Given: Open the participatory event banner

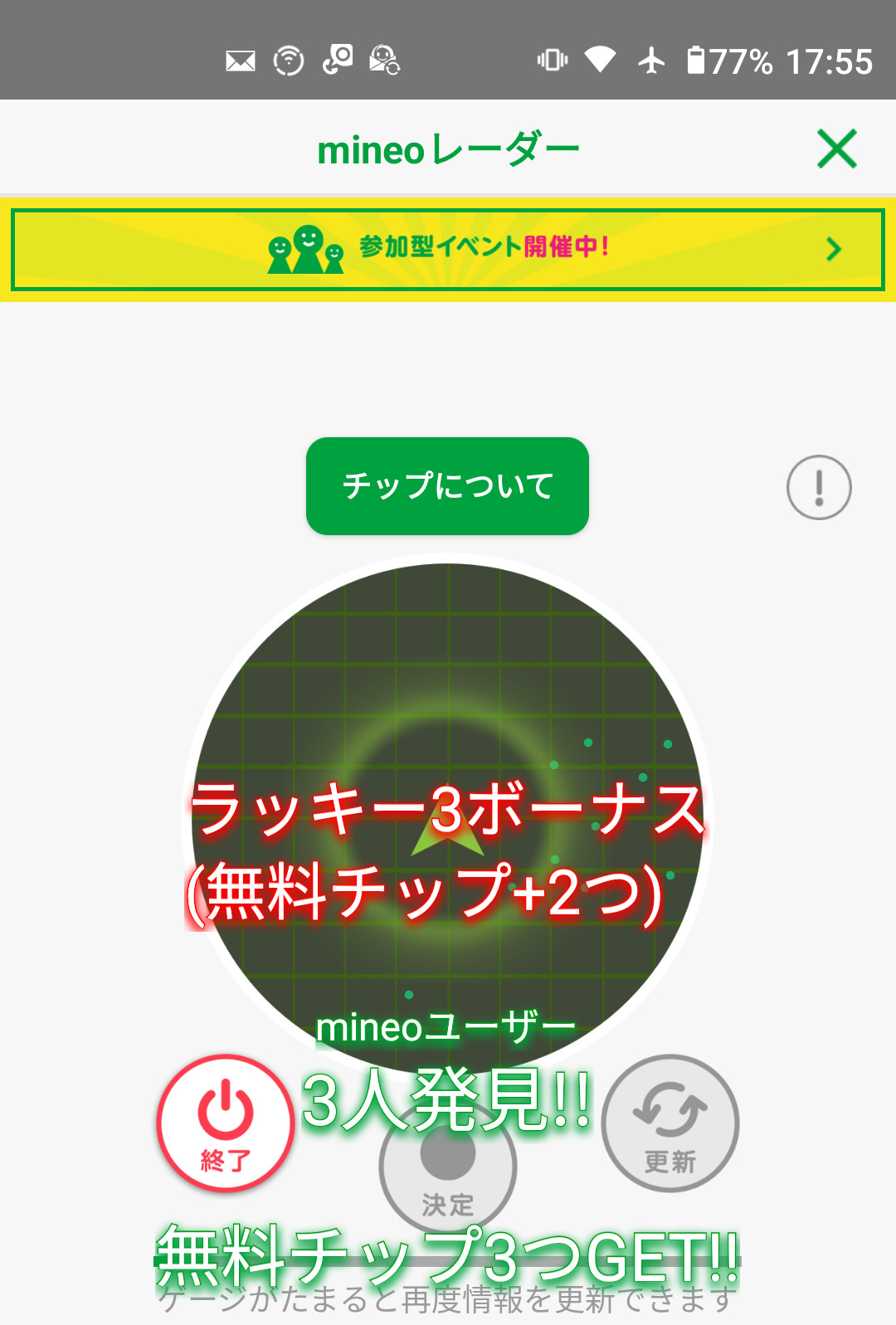Looking at the screenshot, I should (448, 250).
